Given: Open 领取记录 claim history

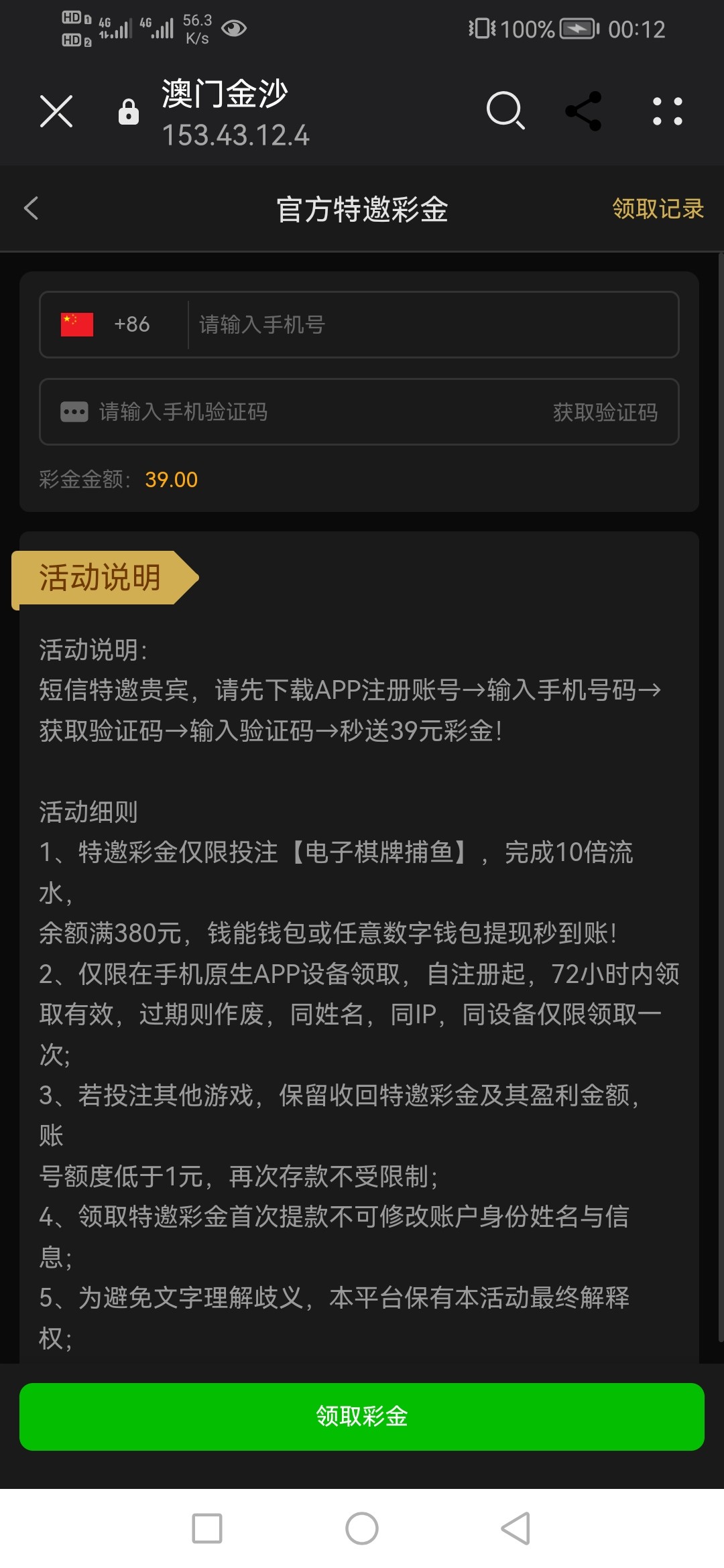Looking at the screenshot, I should coord(658,209).
